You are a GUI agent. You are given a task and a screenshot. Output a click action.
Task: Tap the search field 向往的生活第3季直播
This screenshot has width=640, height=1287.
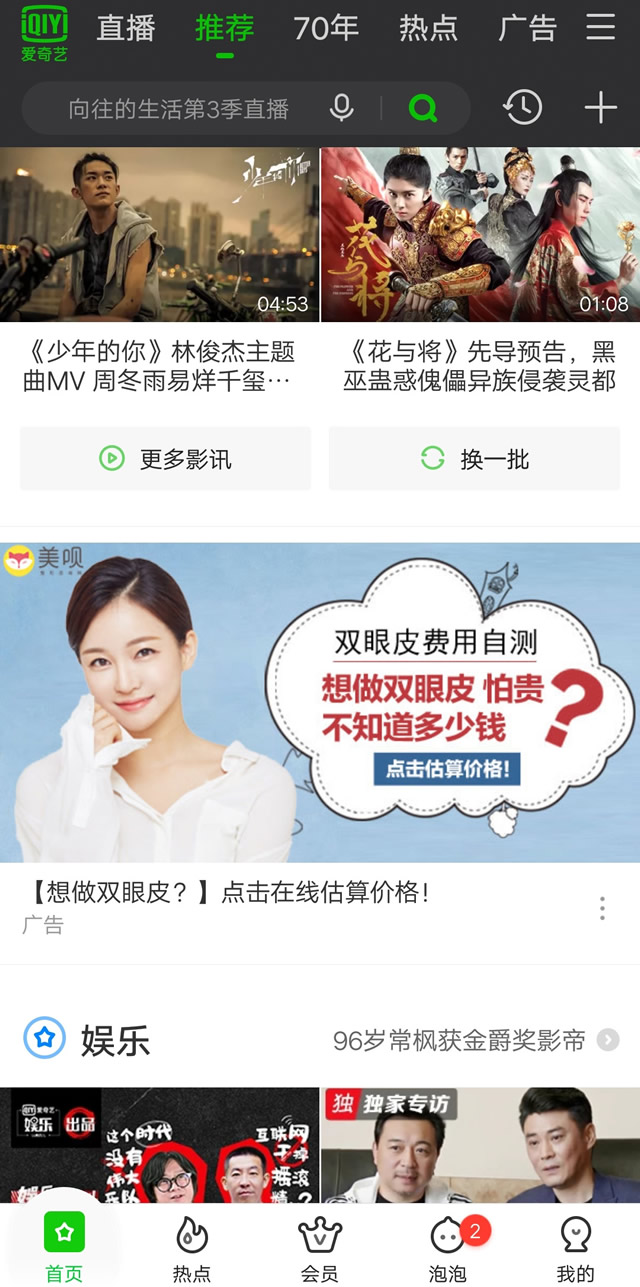[178, 108]
